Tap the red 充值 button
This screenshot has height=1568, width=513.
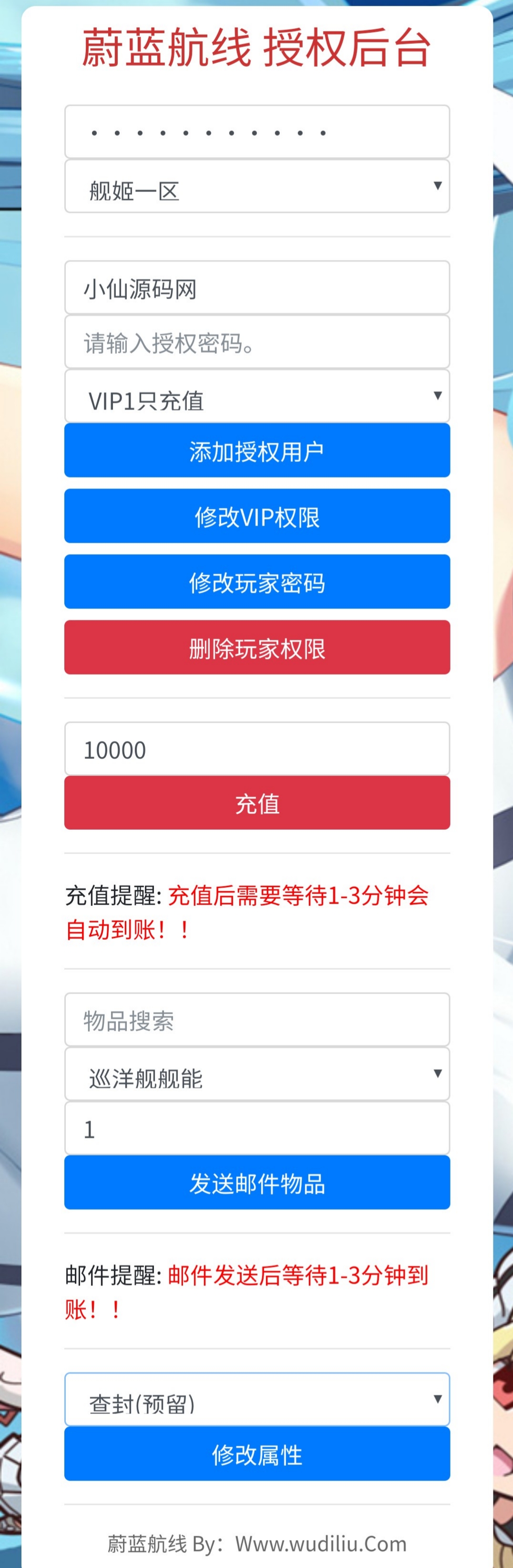tap(256, 803)
